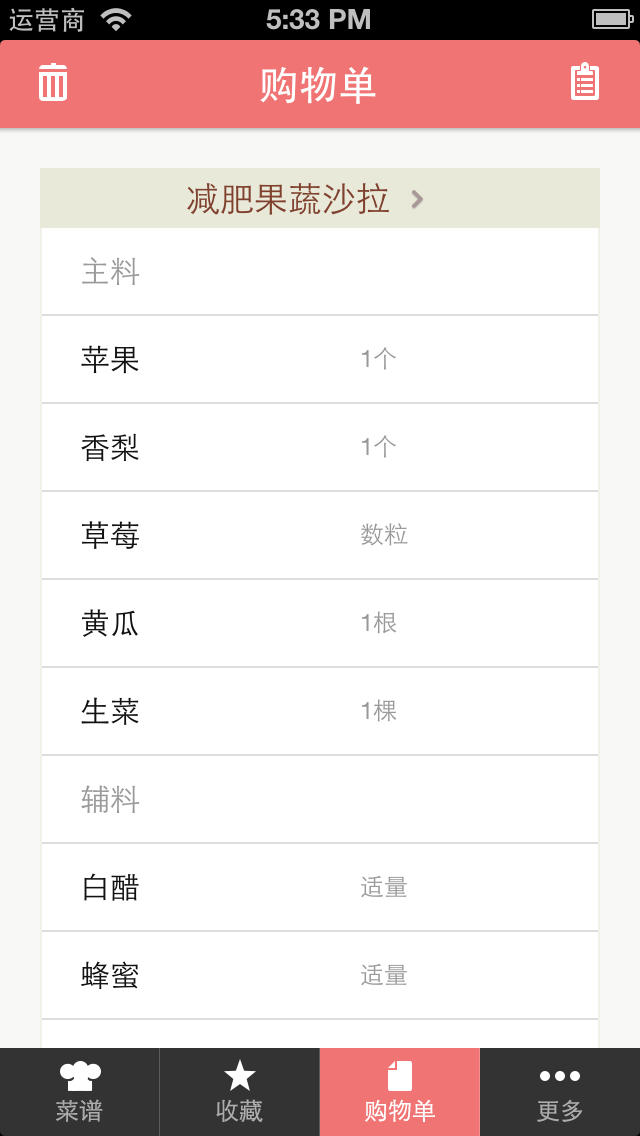Viewport: 640px width, 1136px height.
Task: Select the 购物单 tab
Action: [x=400, y=1092]
